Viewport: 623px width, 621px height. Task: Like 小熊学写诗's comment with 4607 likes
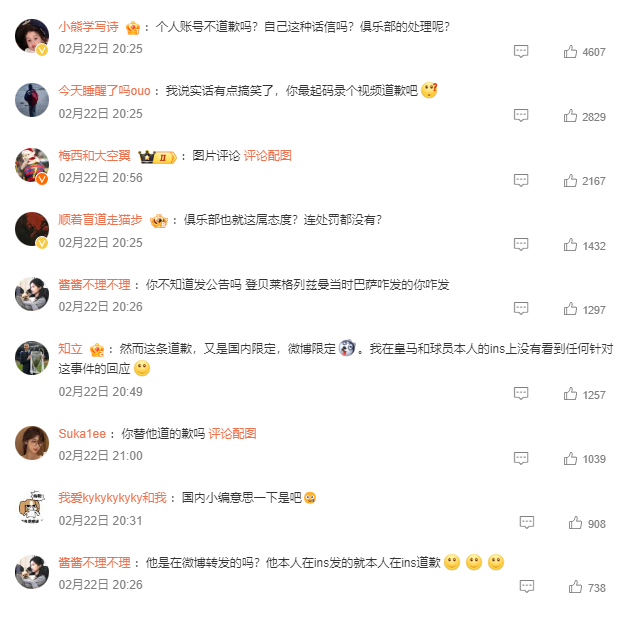(x=571, y=51)
